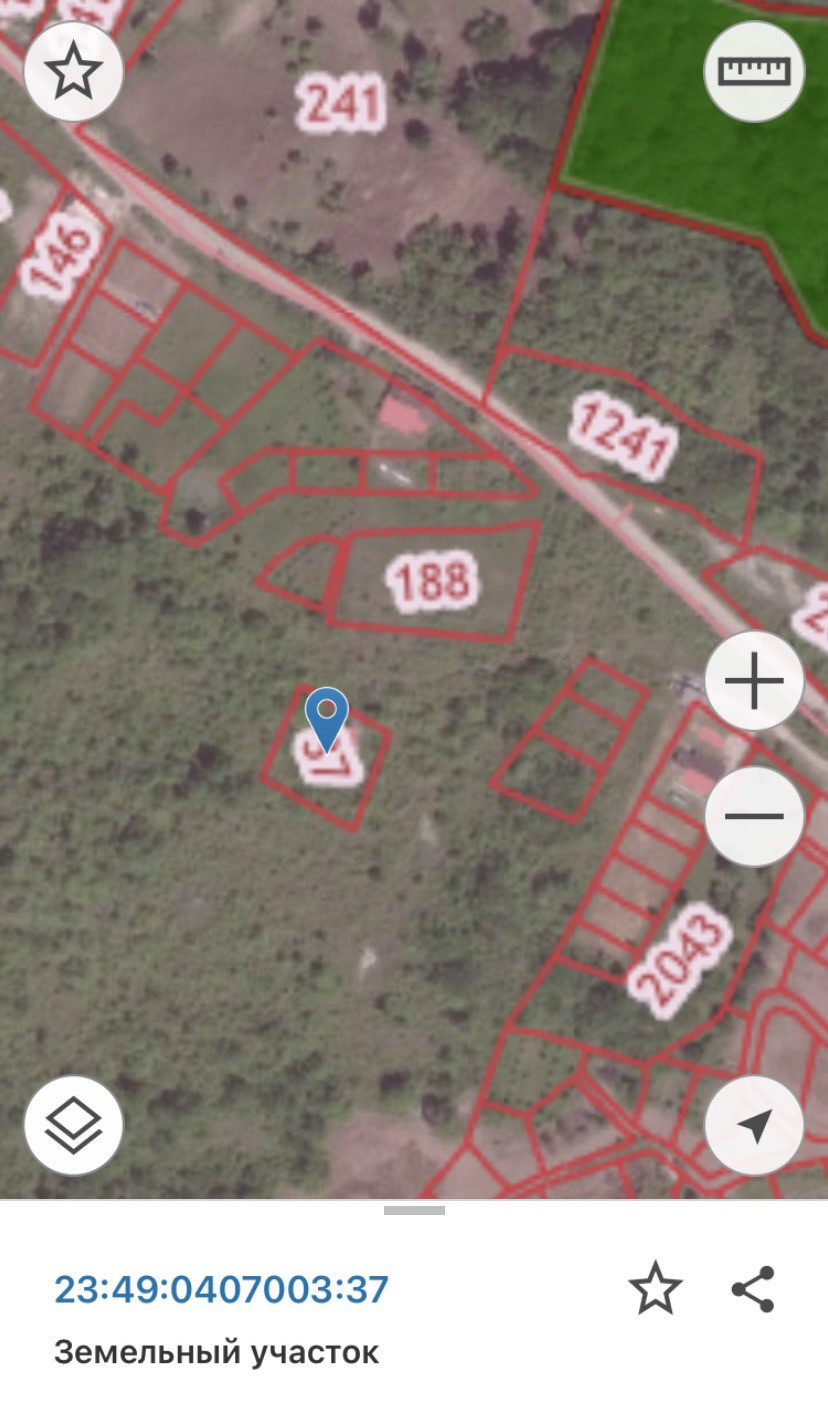Open cadastral number 23:49:0407003:37 details

(x=221, y=1289)
